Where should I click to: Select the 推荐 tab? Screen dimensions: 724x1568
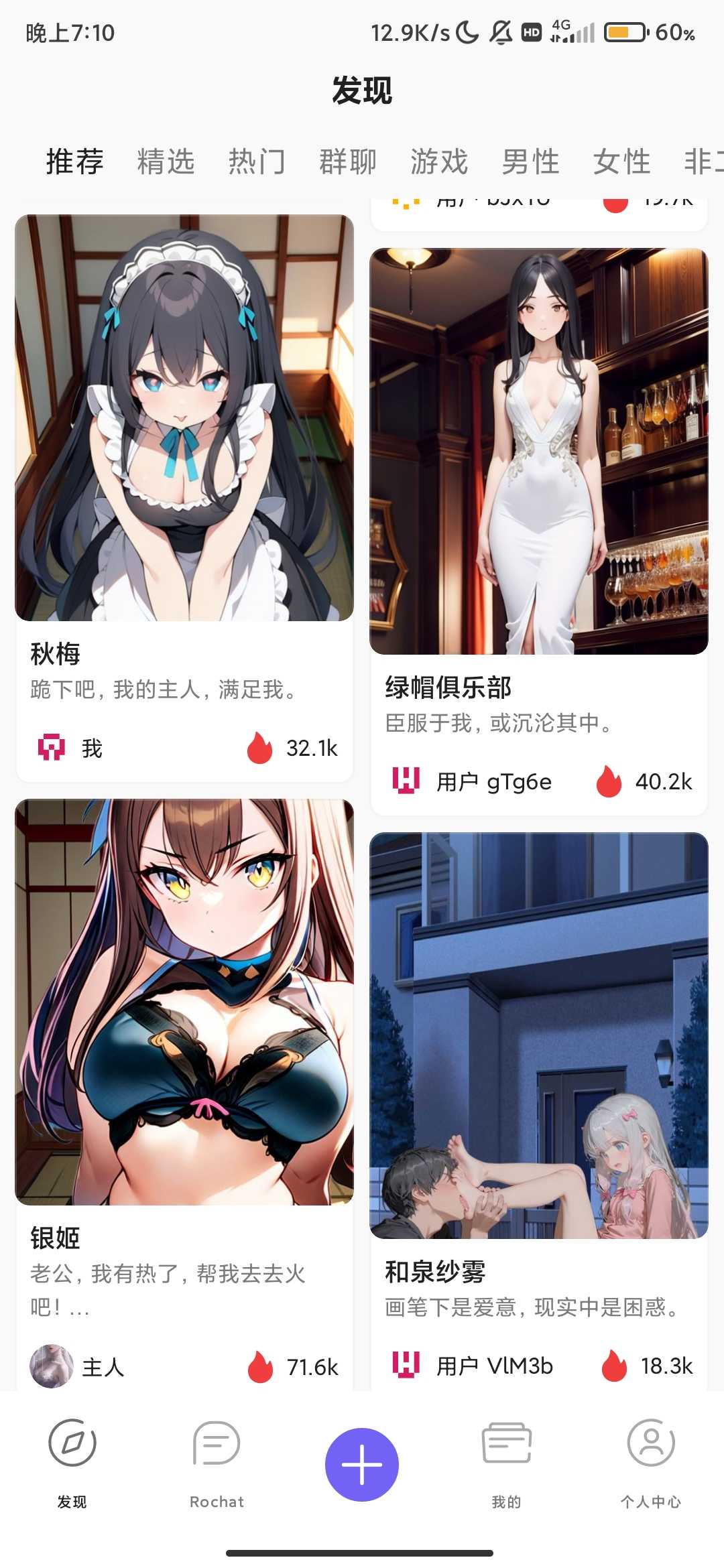pos(74,161)
